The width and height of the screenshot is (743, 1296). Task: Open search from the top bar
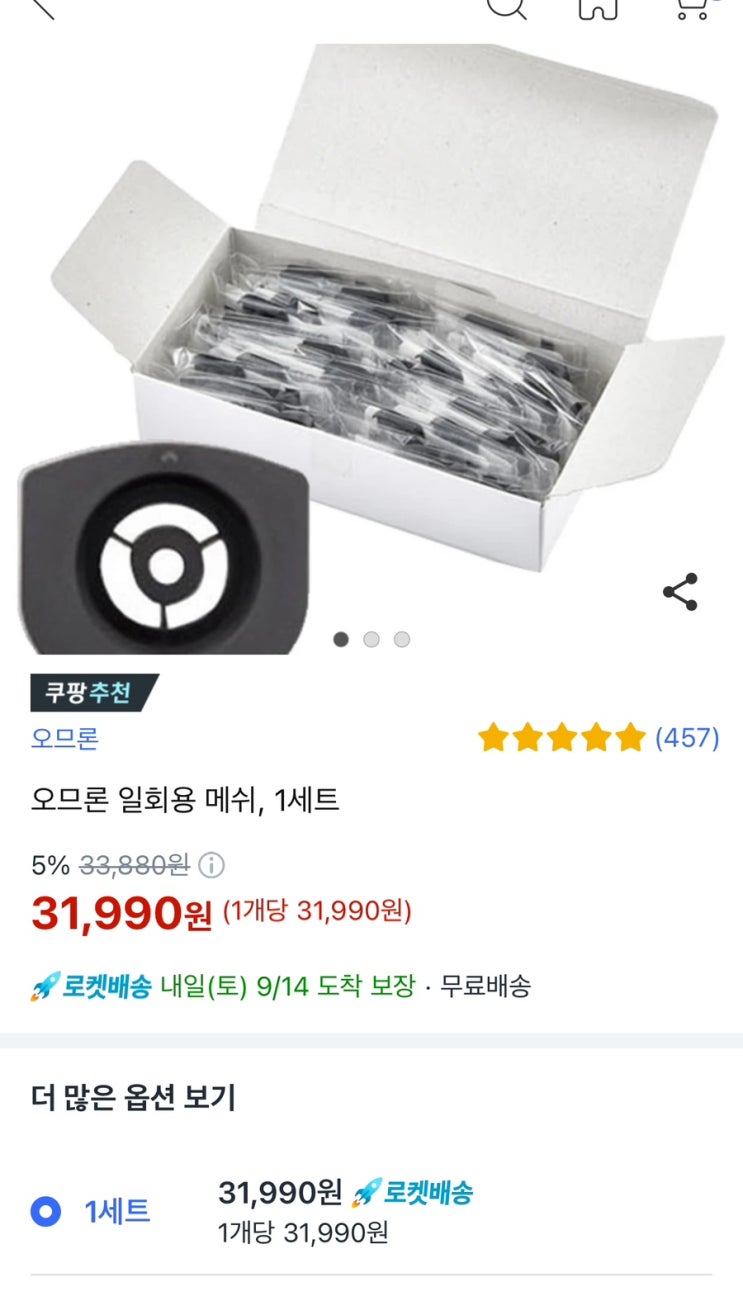[x=506, y=6]
